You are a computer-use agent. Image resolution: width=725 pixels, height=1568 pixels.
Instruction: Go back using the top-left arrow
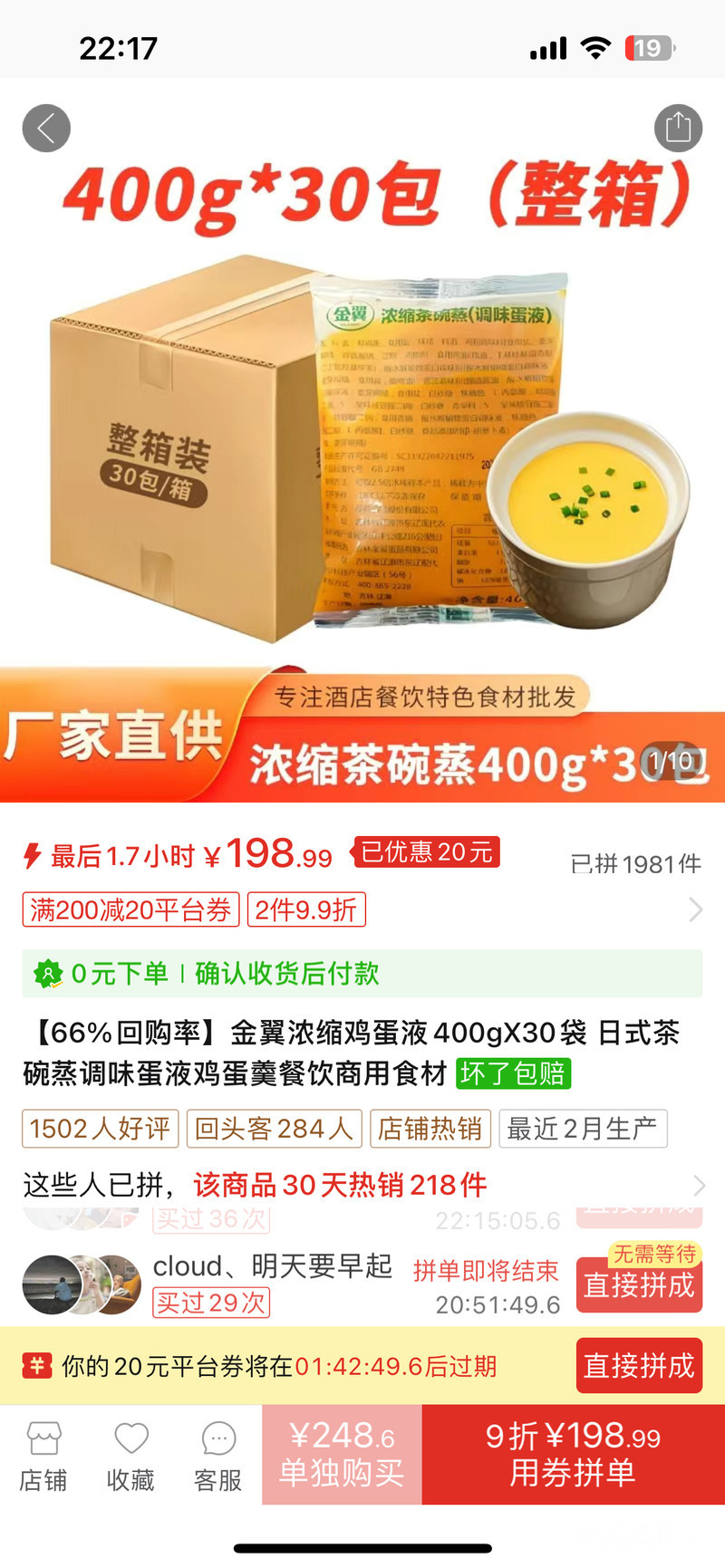click(46, 128)
